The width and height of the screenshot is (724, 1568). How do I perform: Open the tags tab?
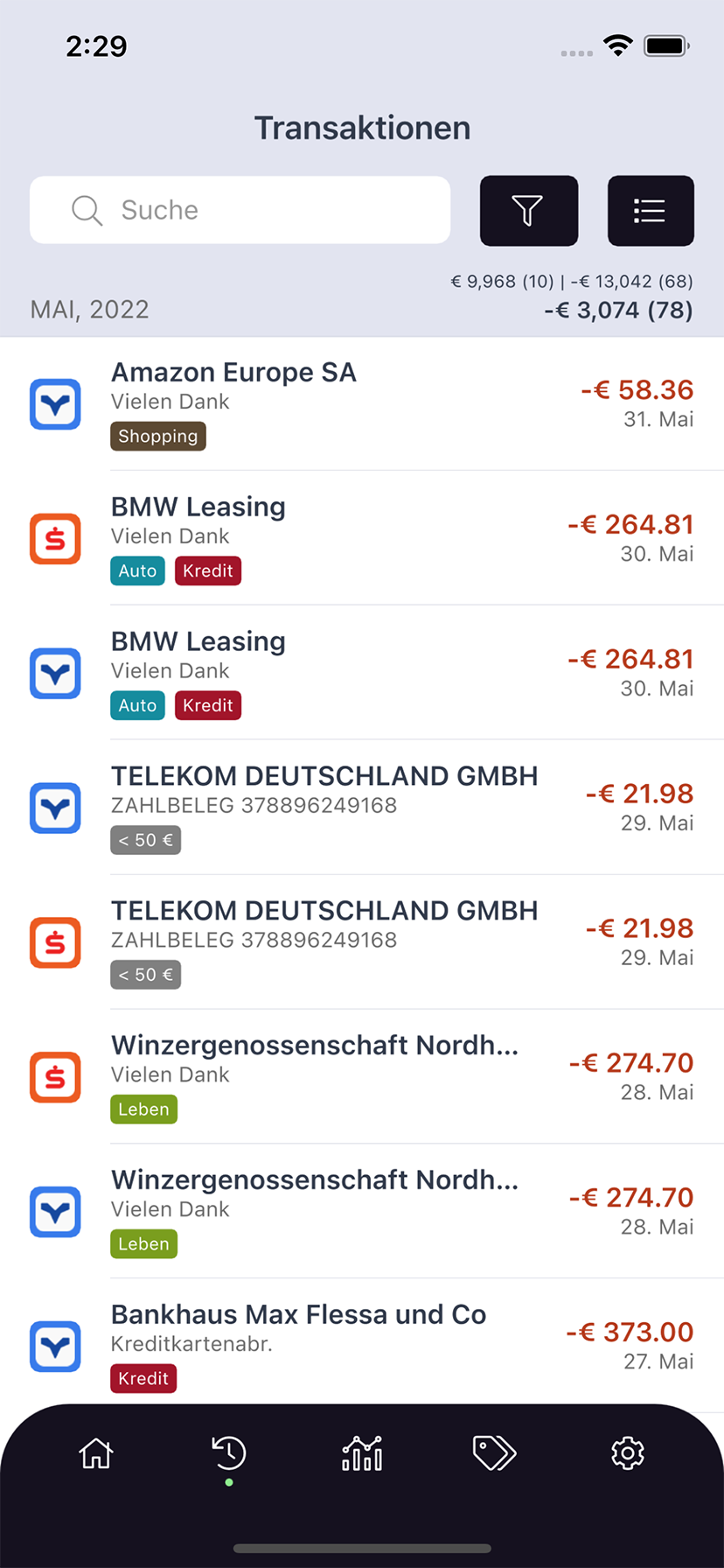[x=495, y=1453]
